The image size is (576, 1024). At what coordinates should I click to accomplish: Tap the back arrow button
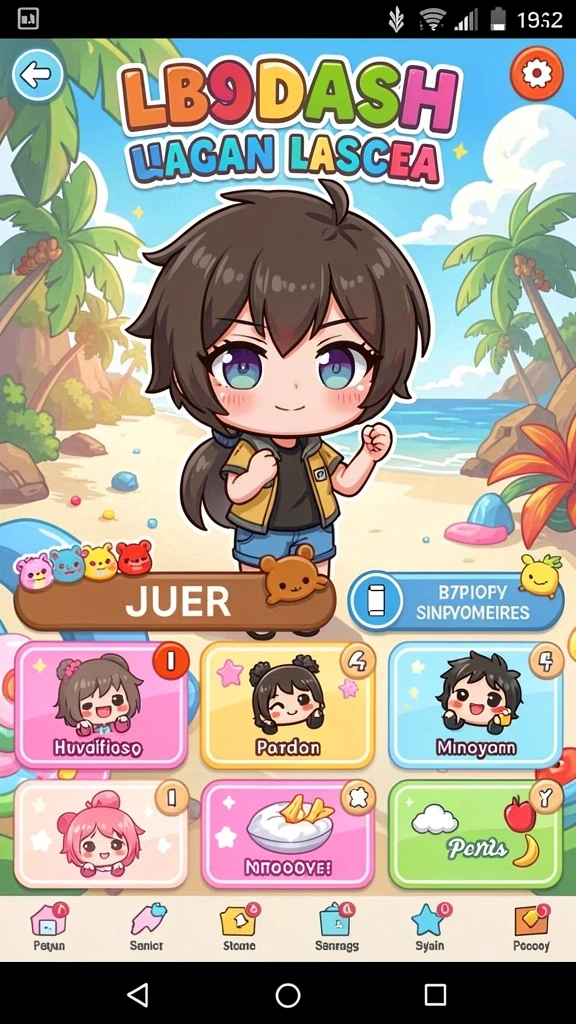(37, 76)
